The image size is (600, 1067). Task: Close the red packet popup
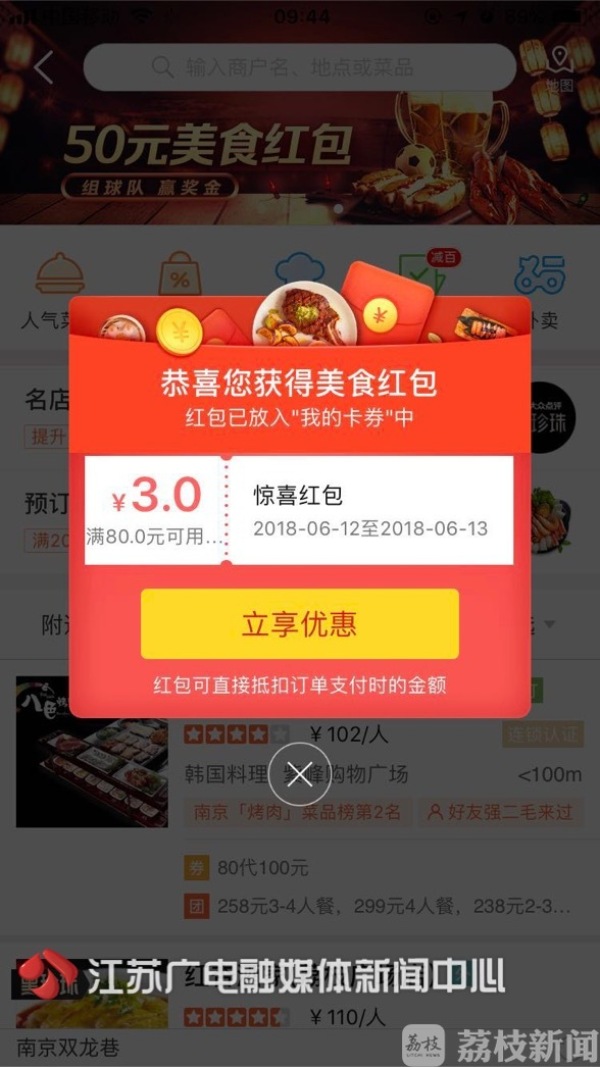pyautogui.click(x=299, y=774)
